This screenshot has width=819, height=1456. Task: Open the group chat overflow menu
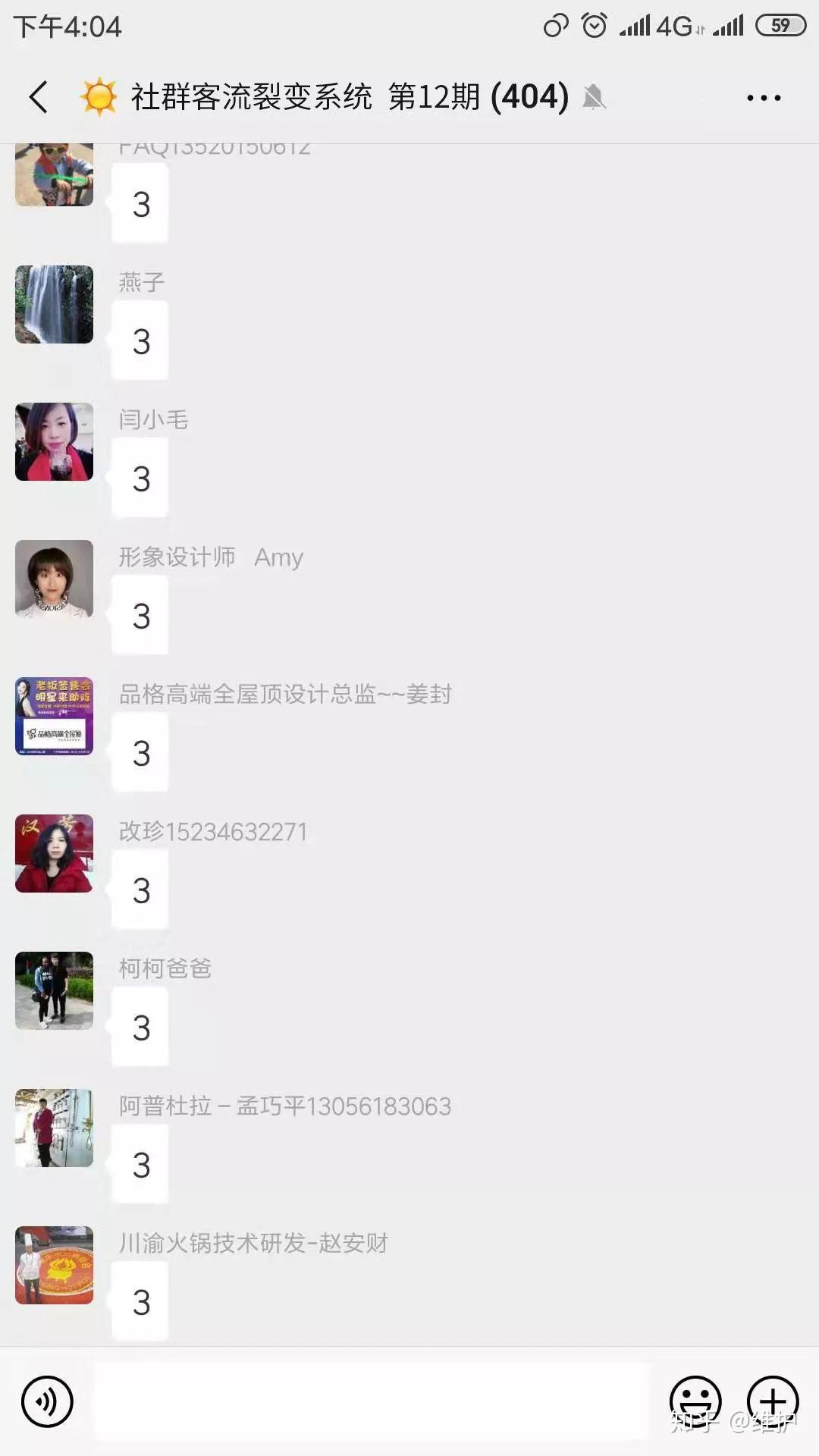point(764,97)
